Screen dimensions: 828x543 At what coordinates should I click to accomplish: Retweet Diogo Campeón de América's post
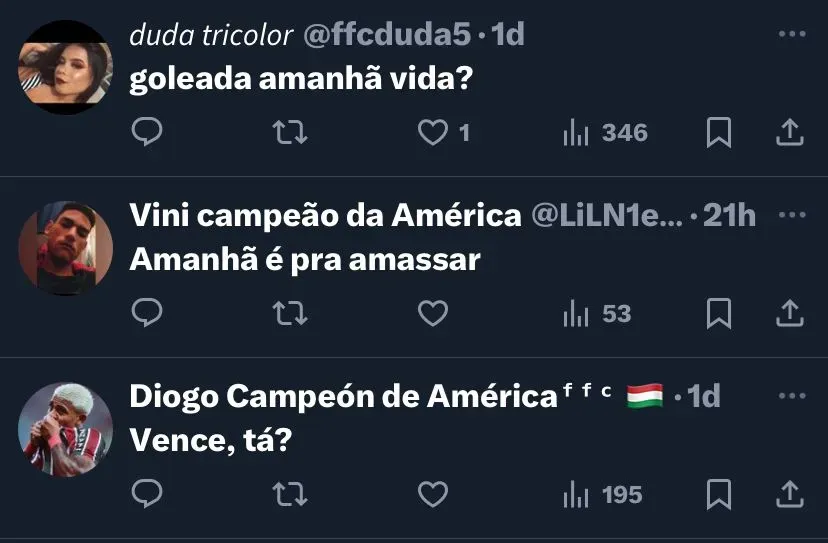point(289,494)
